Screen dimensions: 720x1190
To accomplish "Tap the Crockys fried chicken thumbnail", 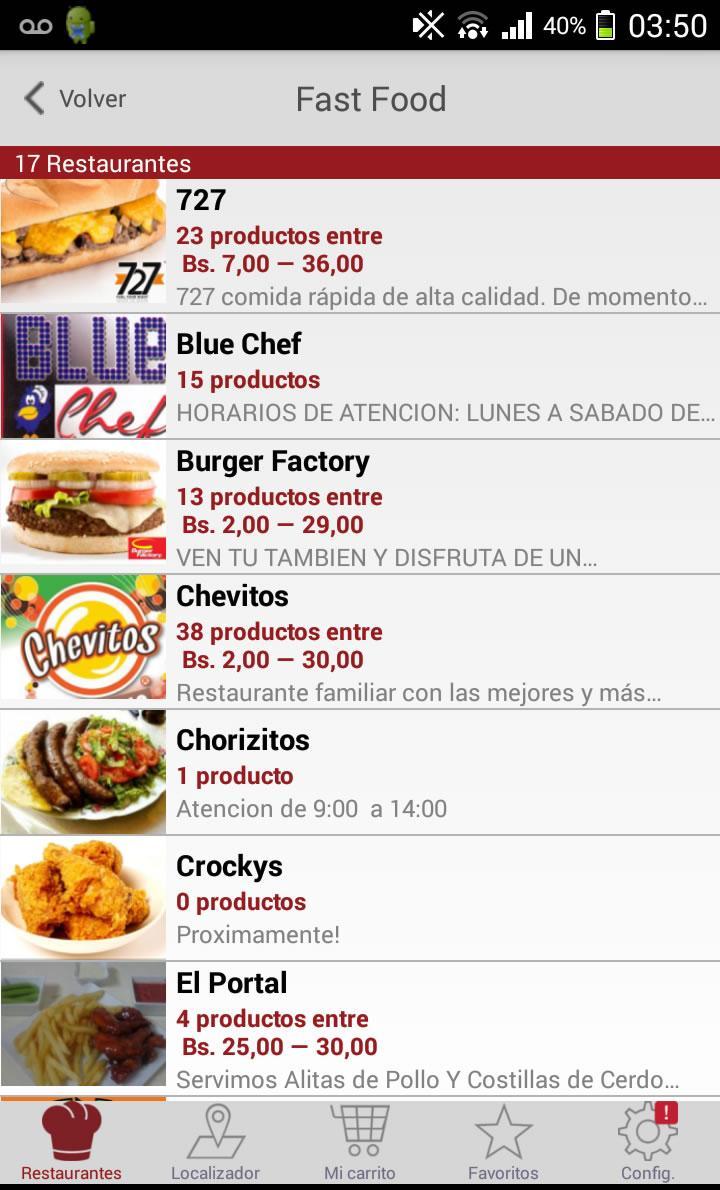I will click(84, 896).
